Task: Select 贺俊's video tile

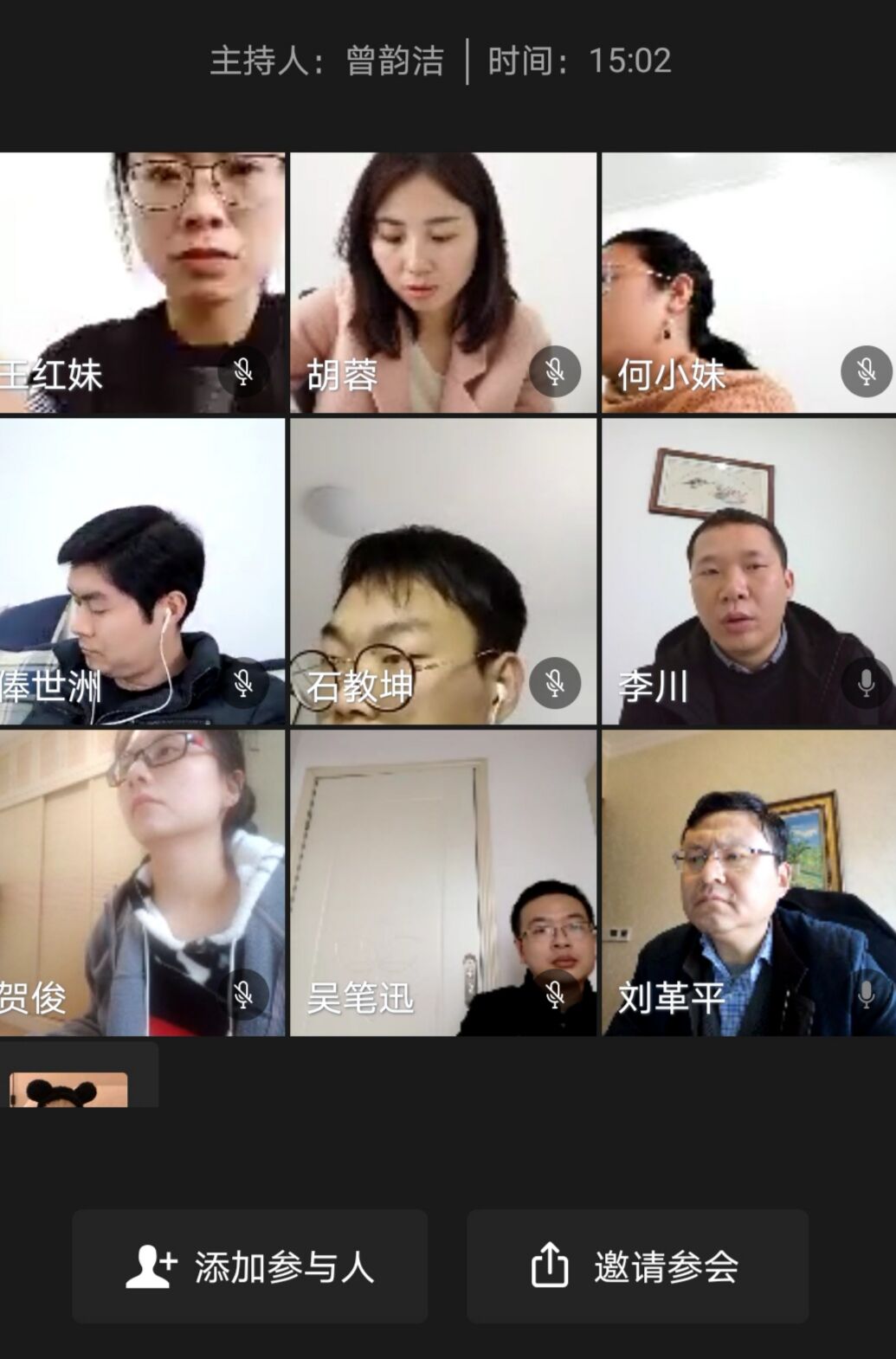Action: point(142,881)
